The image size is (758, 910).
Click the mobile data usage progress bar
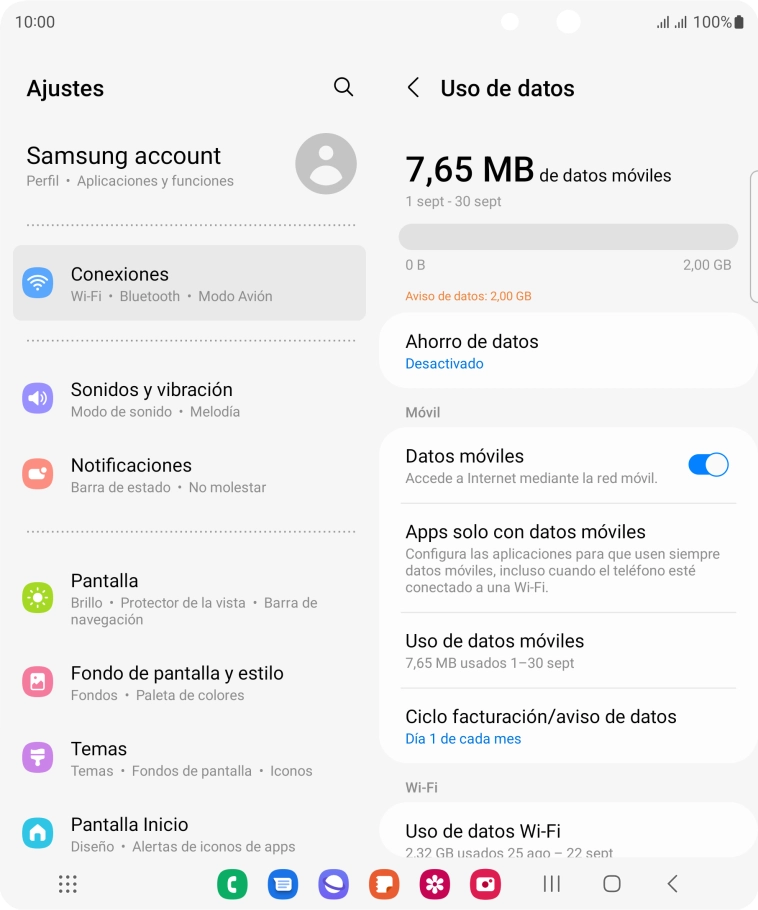pos(568,236)
